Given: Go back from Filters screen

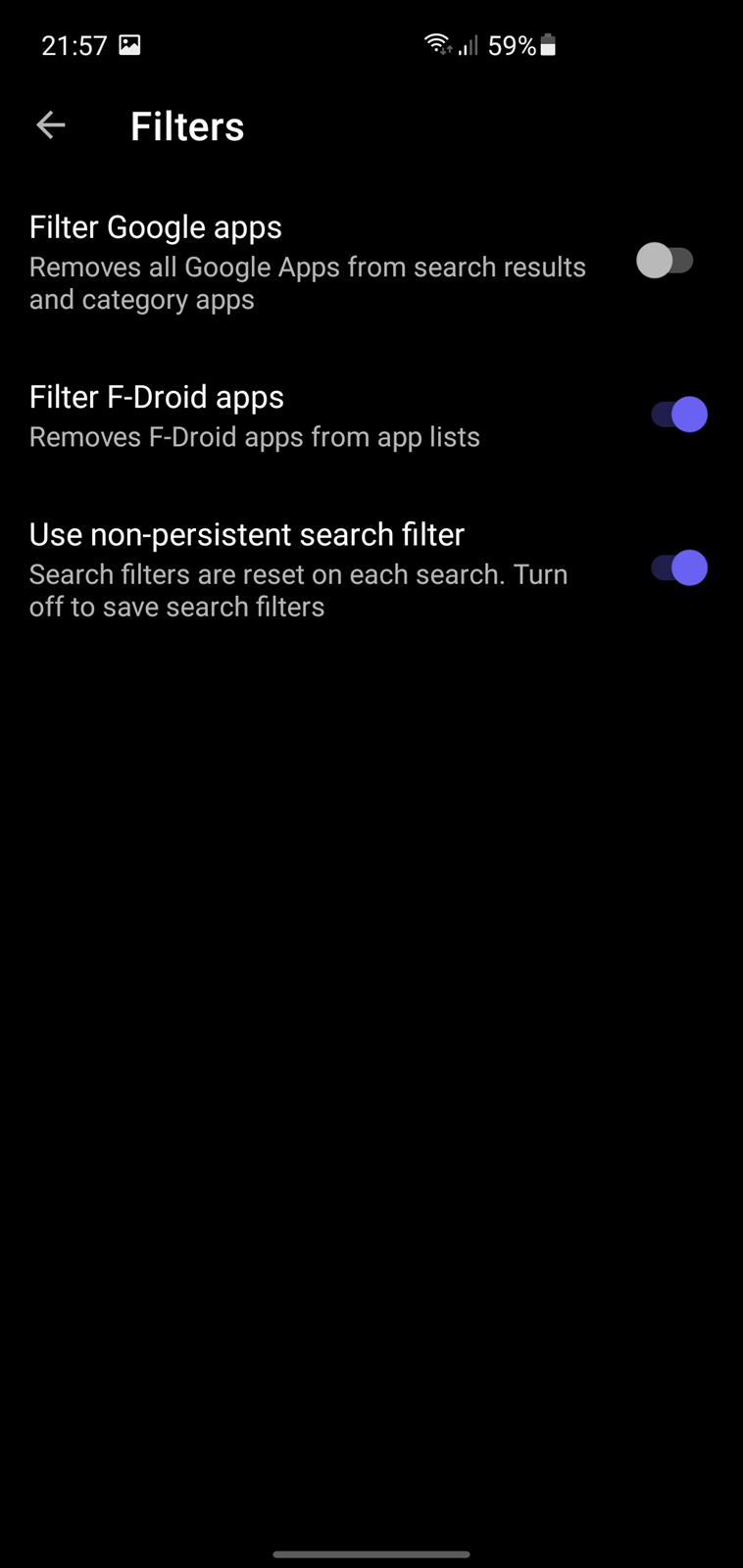Looking at the screenshot, I should click(x=51, y=125).
